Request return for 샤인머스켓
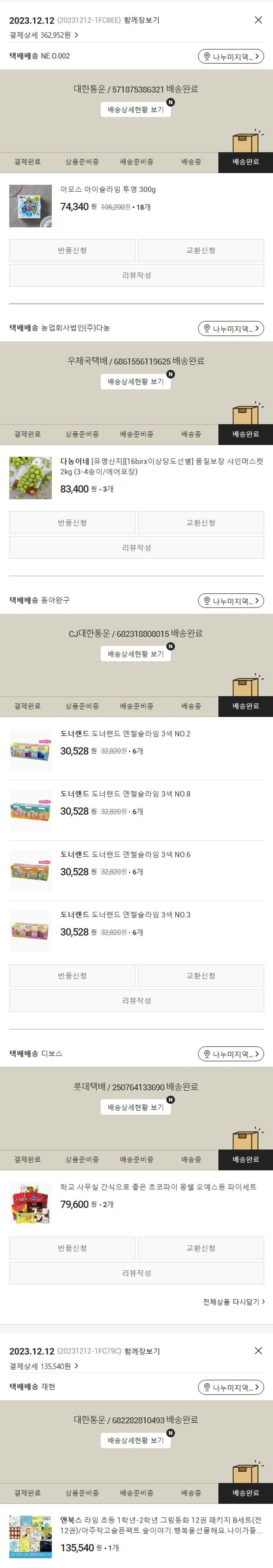The image size is (273, 1568). (72, 522)
